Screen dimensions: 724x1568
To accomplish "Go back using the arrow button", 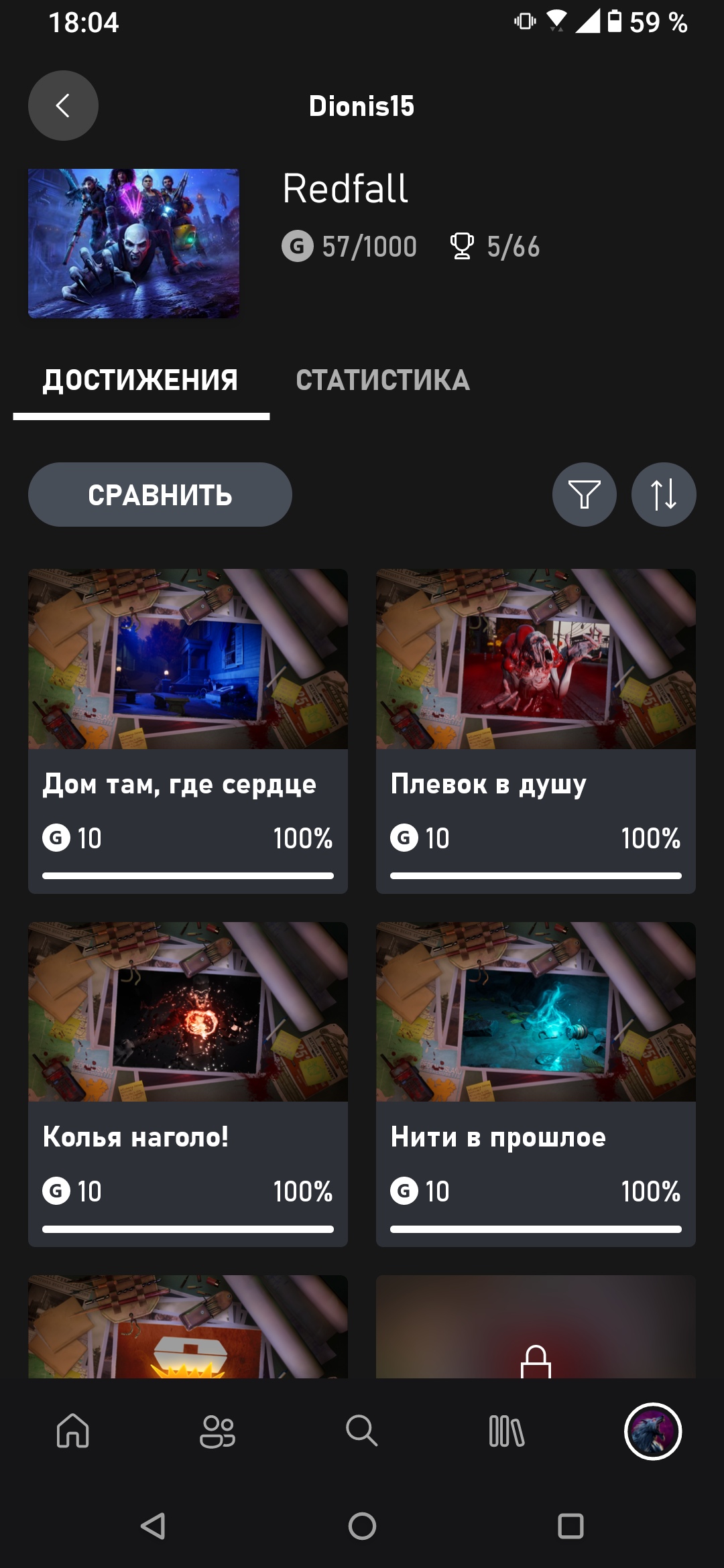I will [x=63, y=106].
